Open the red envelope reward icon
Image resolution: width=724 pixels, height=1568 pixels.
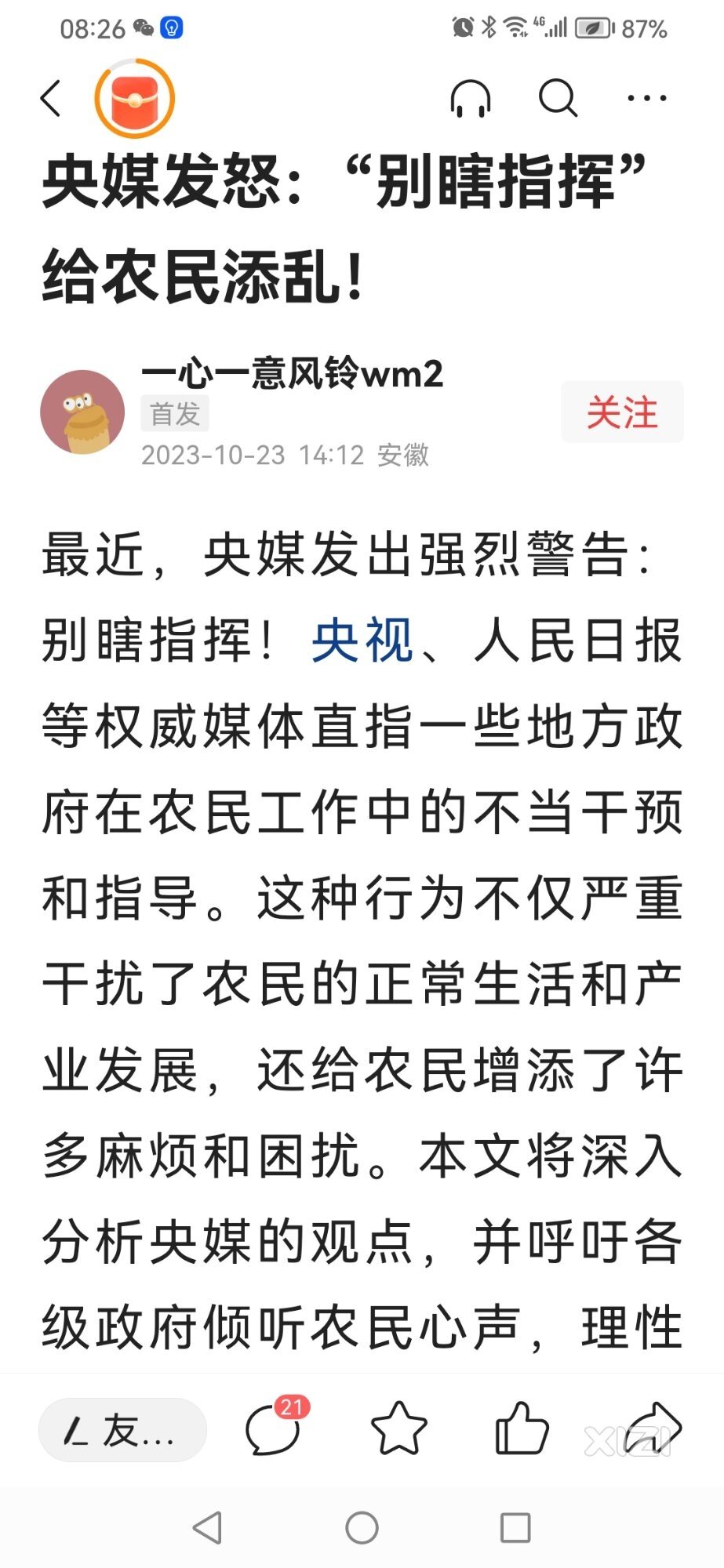point(134,99)
